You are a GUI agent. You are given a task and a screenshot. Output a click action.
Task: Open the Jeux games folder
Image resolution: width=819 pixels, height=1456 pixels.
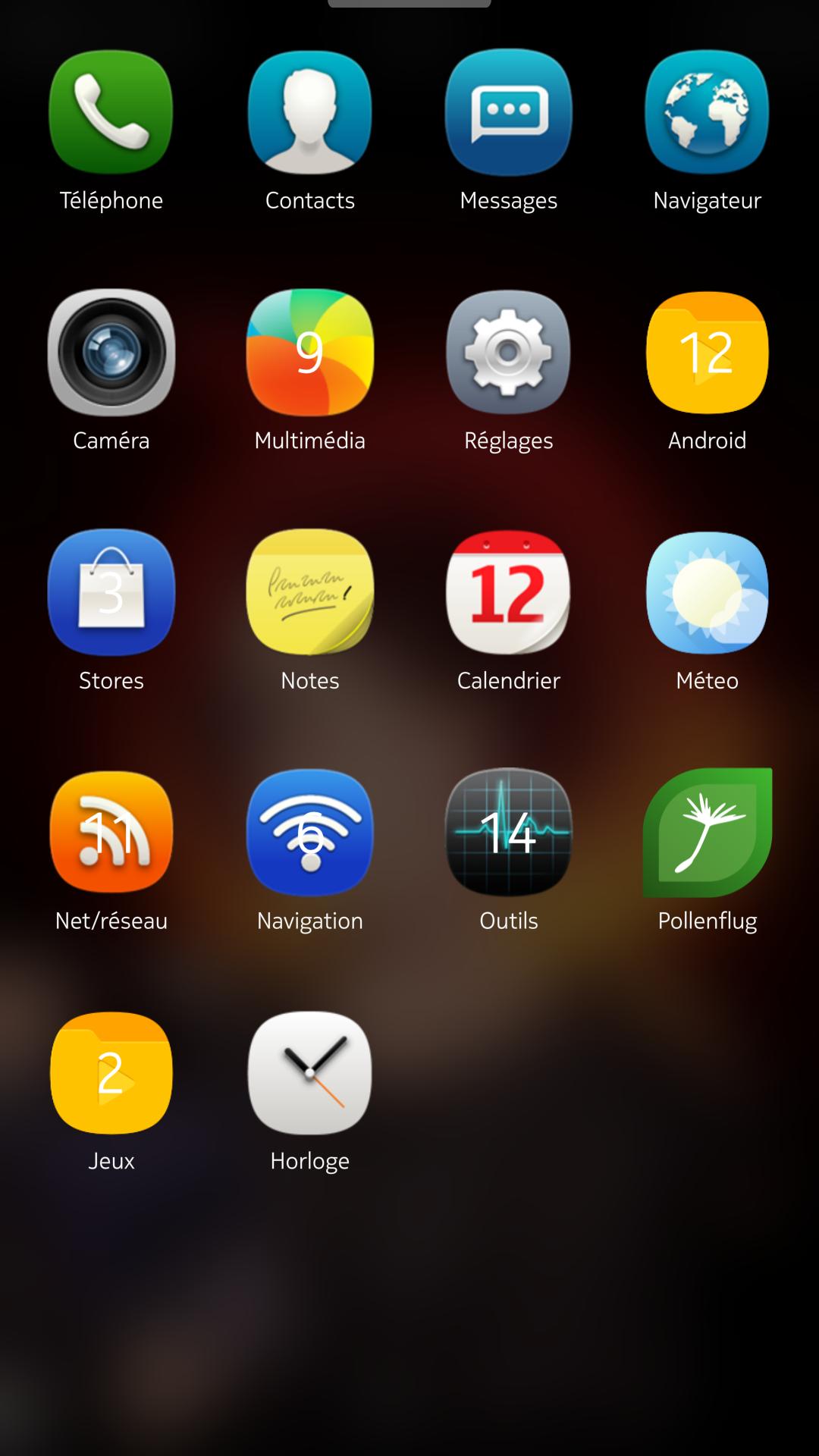pyautogui.click(x=111, y=1073)
